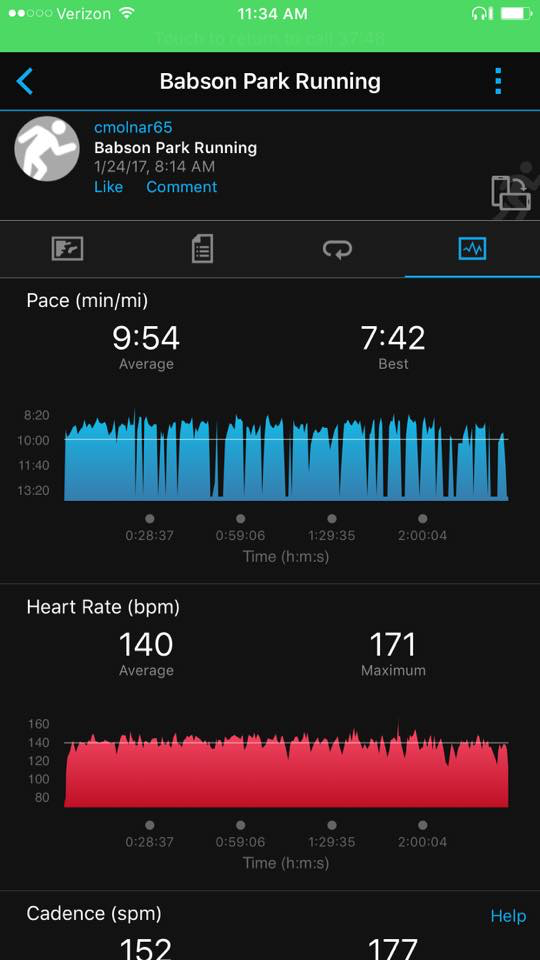
Task: Comment on this running activity
Action: 181,187
